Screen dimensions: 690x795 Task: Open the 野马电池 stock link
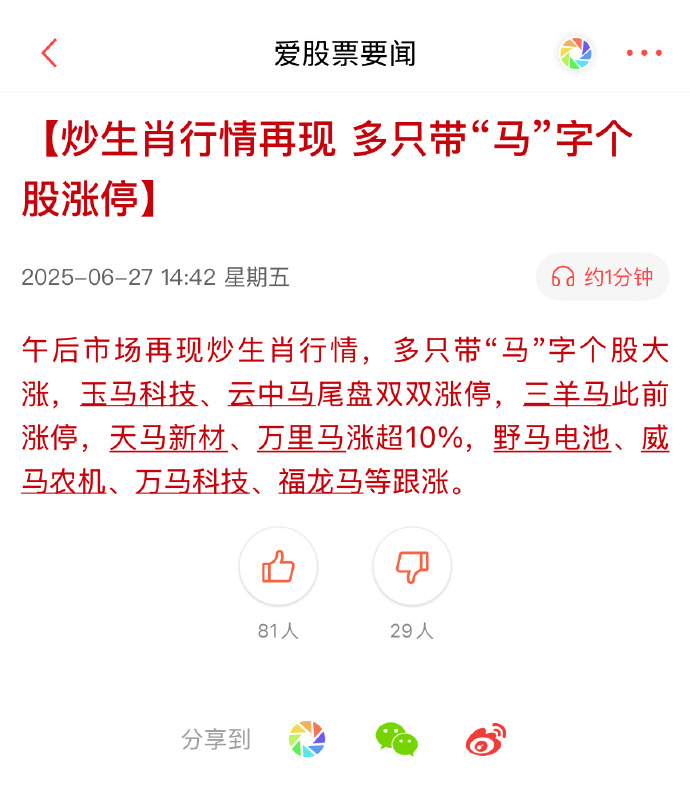(552, 439)
